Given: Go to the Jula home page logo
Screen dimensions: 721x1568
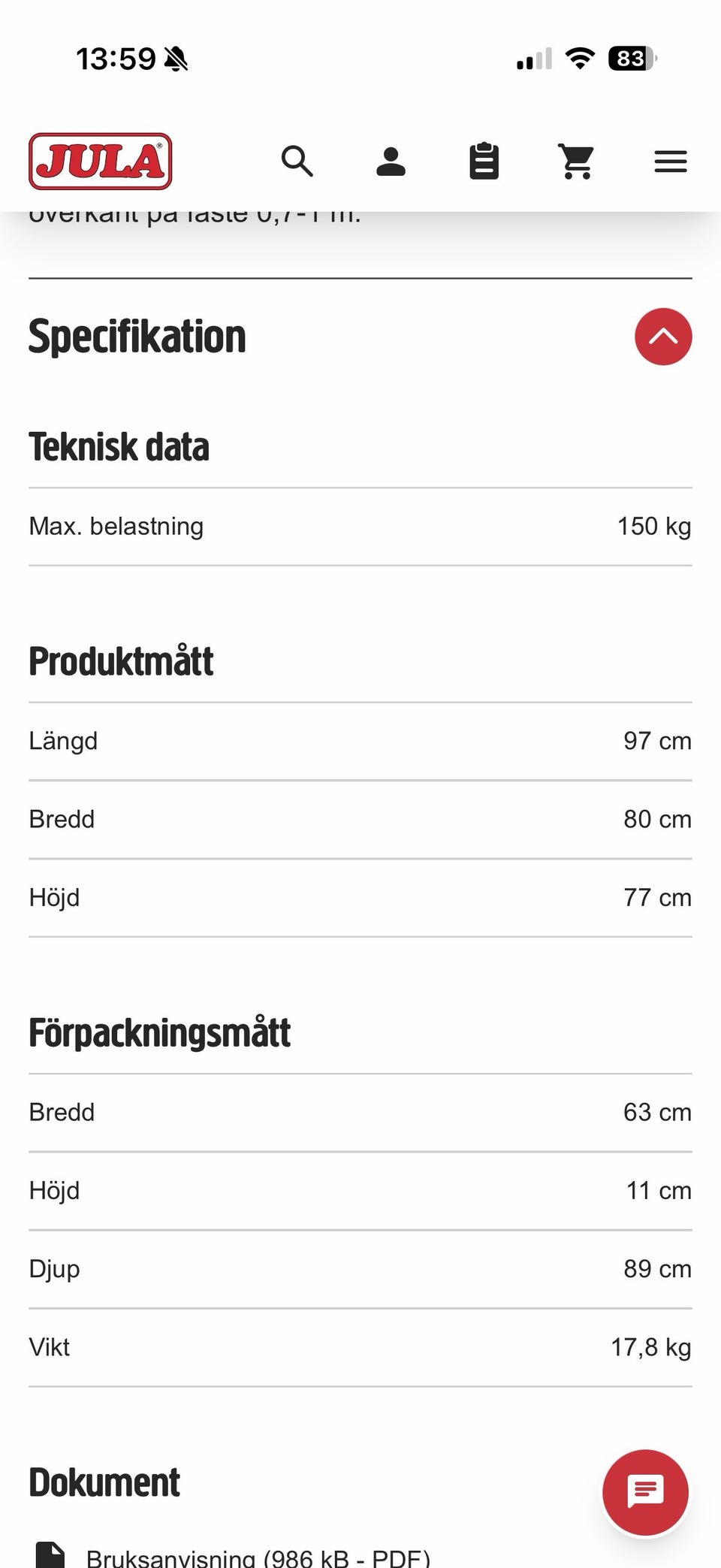Looking at the screenshot, I should coord(101,162).
